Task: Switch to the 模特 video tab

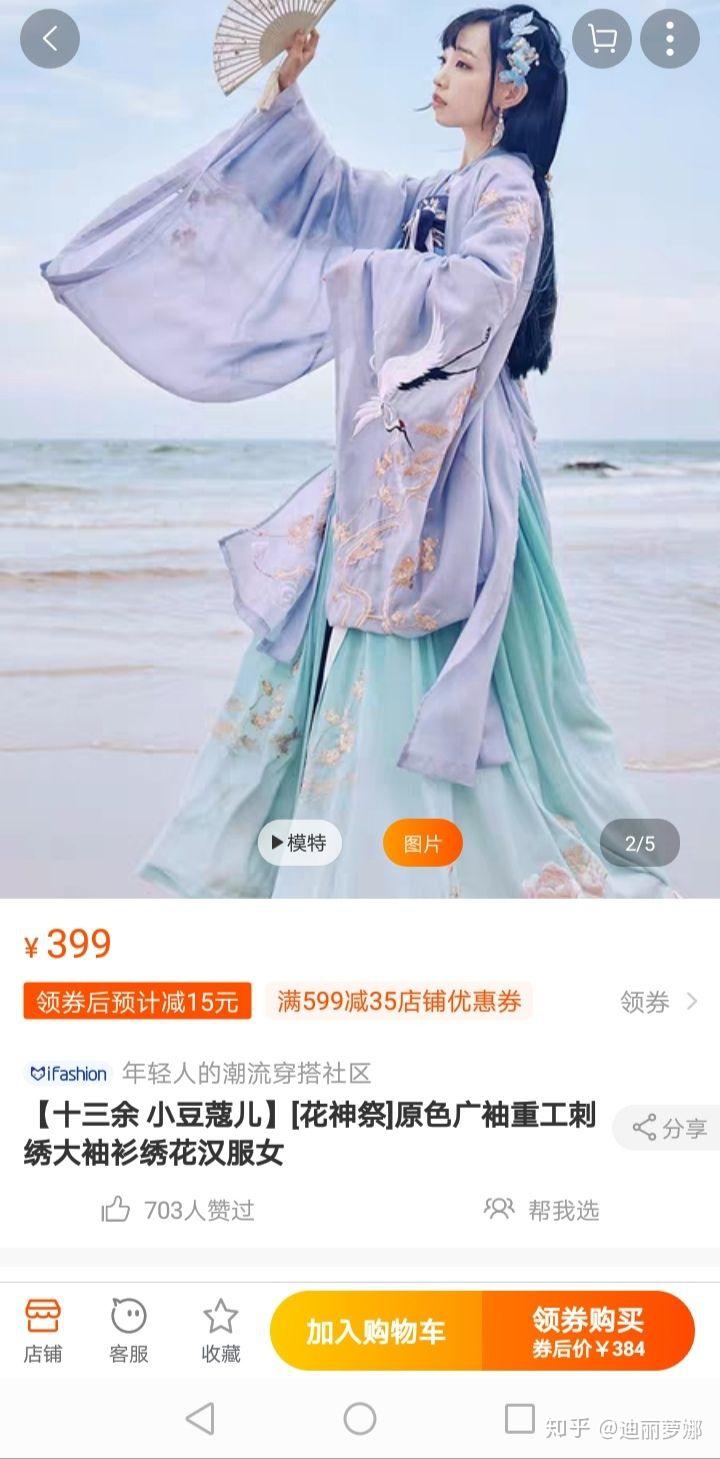Action: click(299, 843)
